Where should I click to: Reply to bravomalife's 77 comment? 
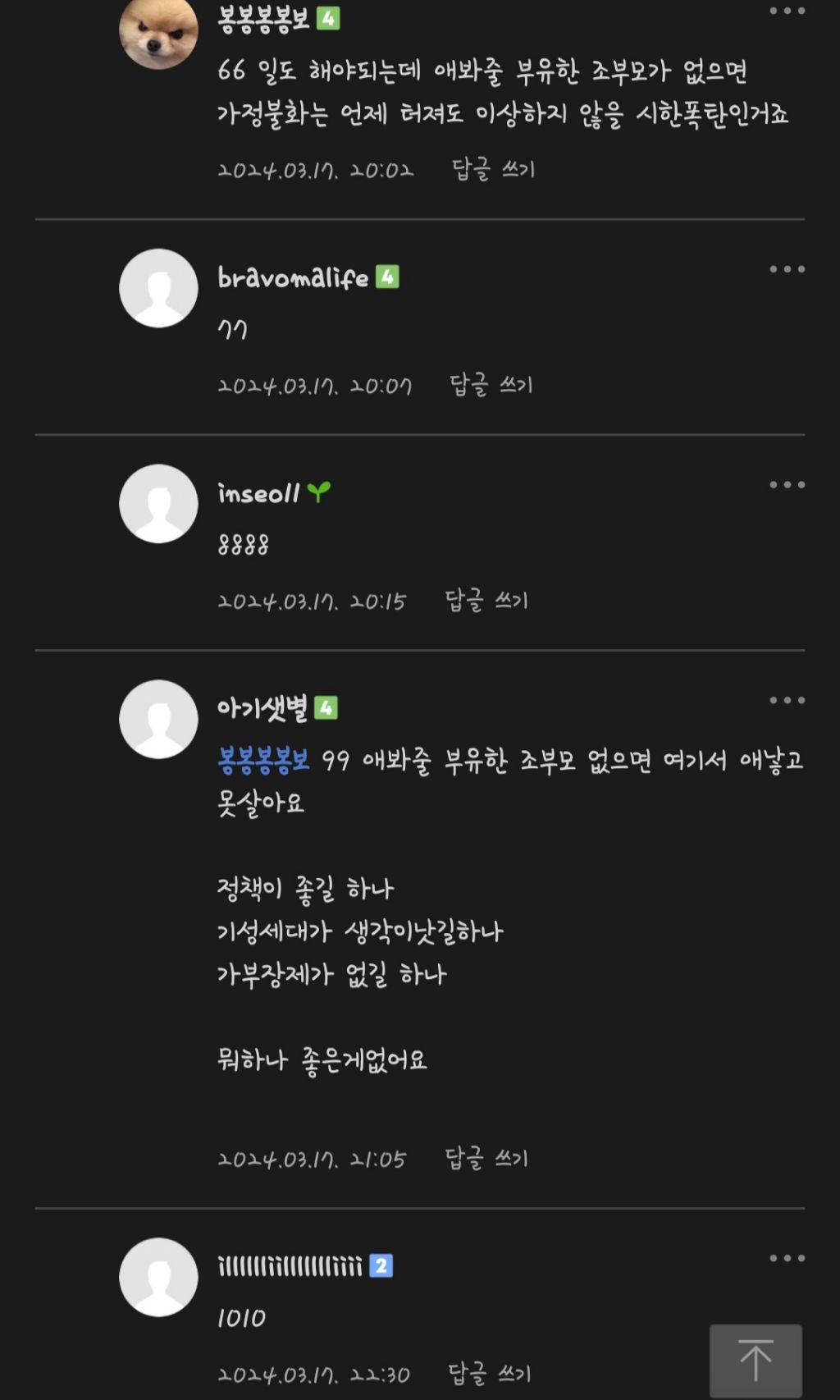[491, 385]
